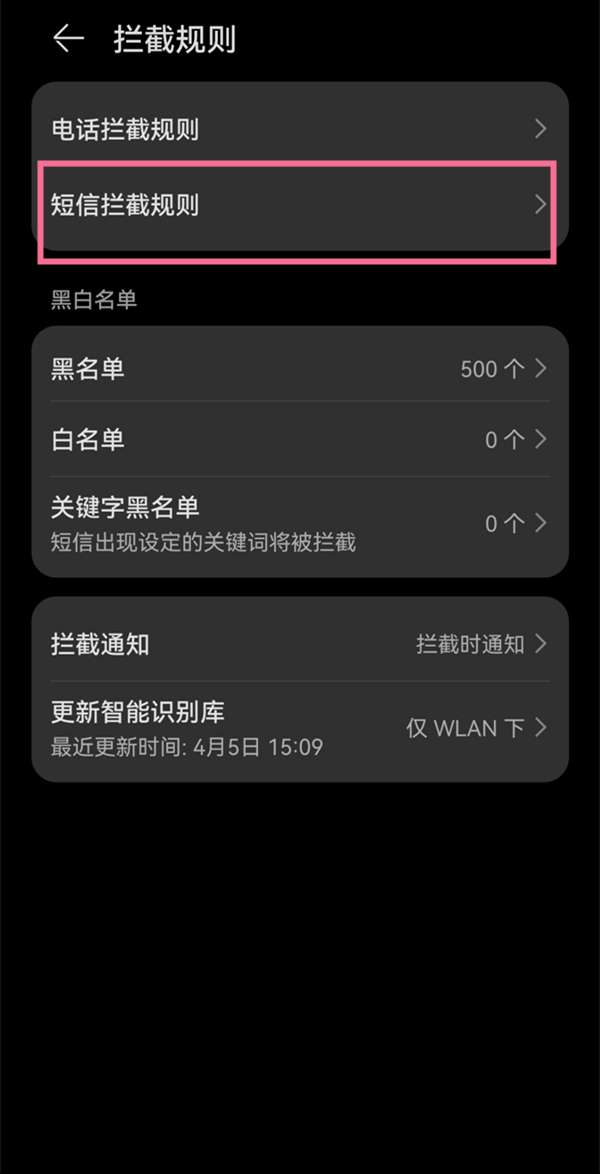Open 短信拦截规则 settings
Screen dimensions: 600x1174
pyautogui.click(x=300, y=205)
